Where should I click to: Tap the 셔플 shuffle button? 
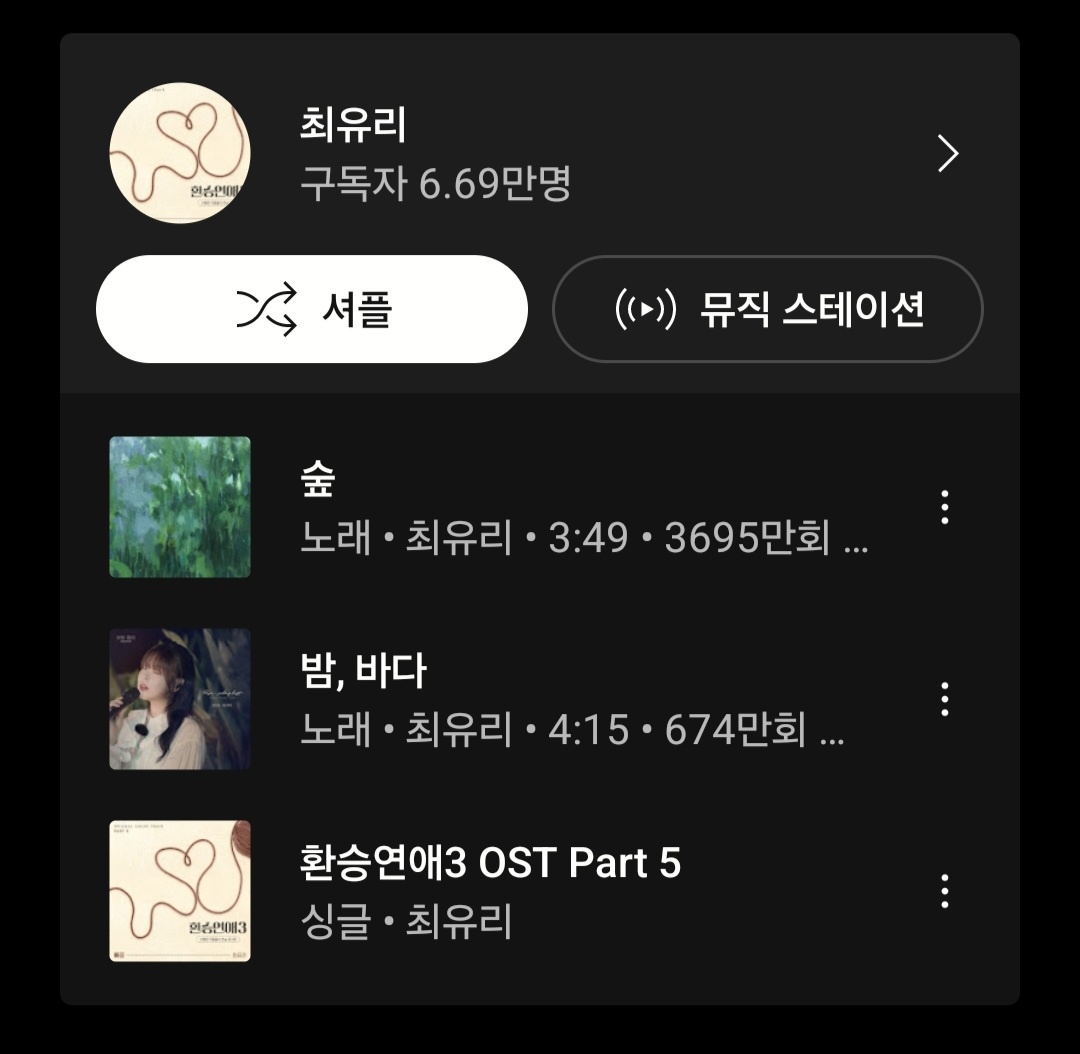point(311,309)
